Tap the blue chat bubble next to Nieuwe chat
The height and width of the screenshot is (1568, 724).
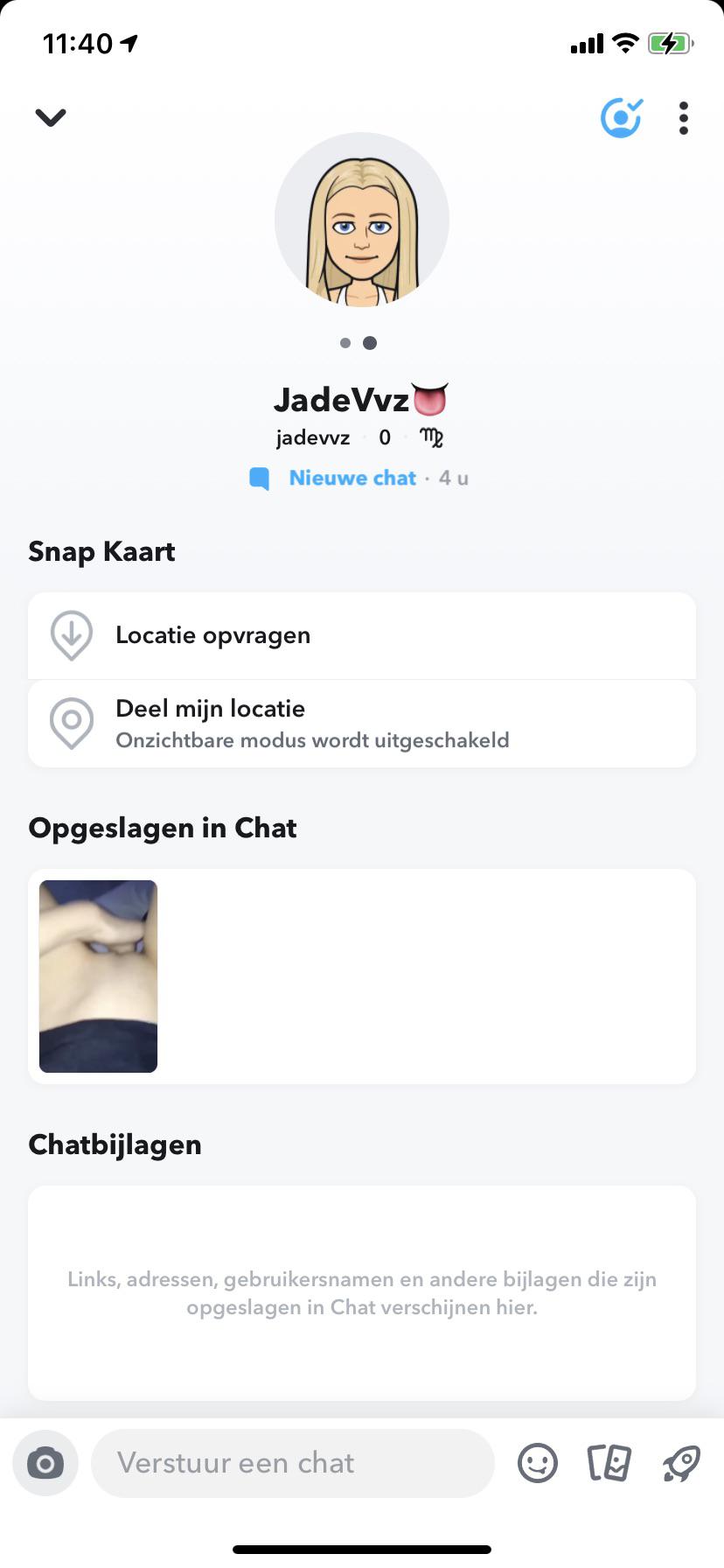261,478
